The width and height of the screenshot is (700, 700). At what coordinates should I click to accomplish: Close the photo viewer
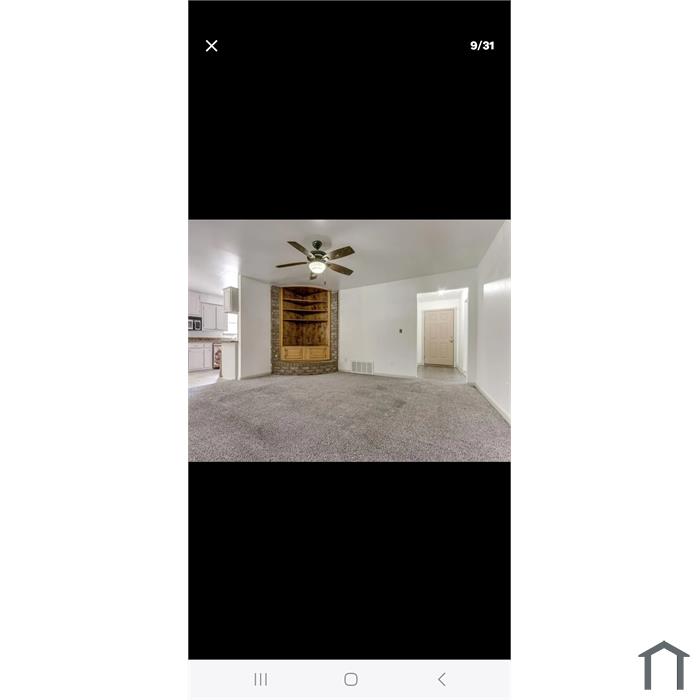pos(212,46)
